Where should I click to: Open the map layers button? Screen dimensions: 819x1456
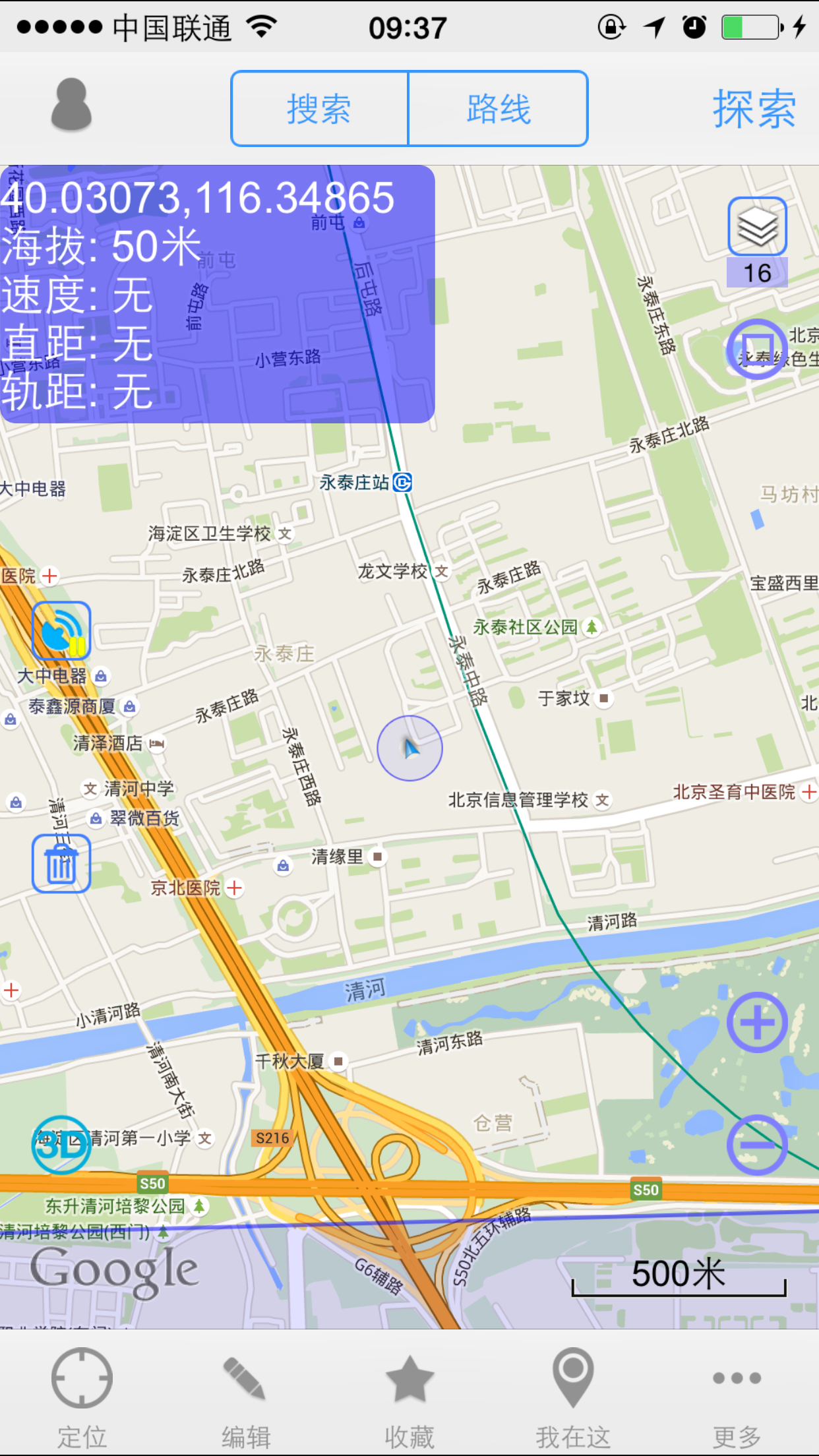coord(757,226)
